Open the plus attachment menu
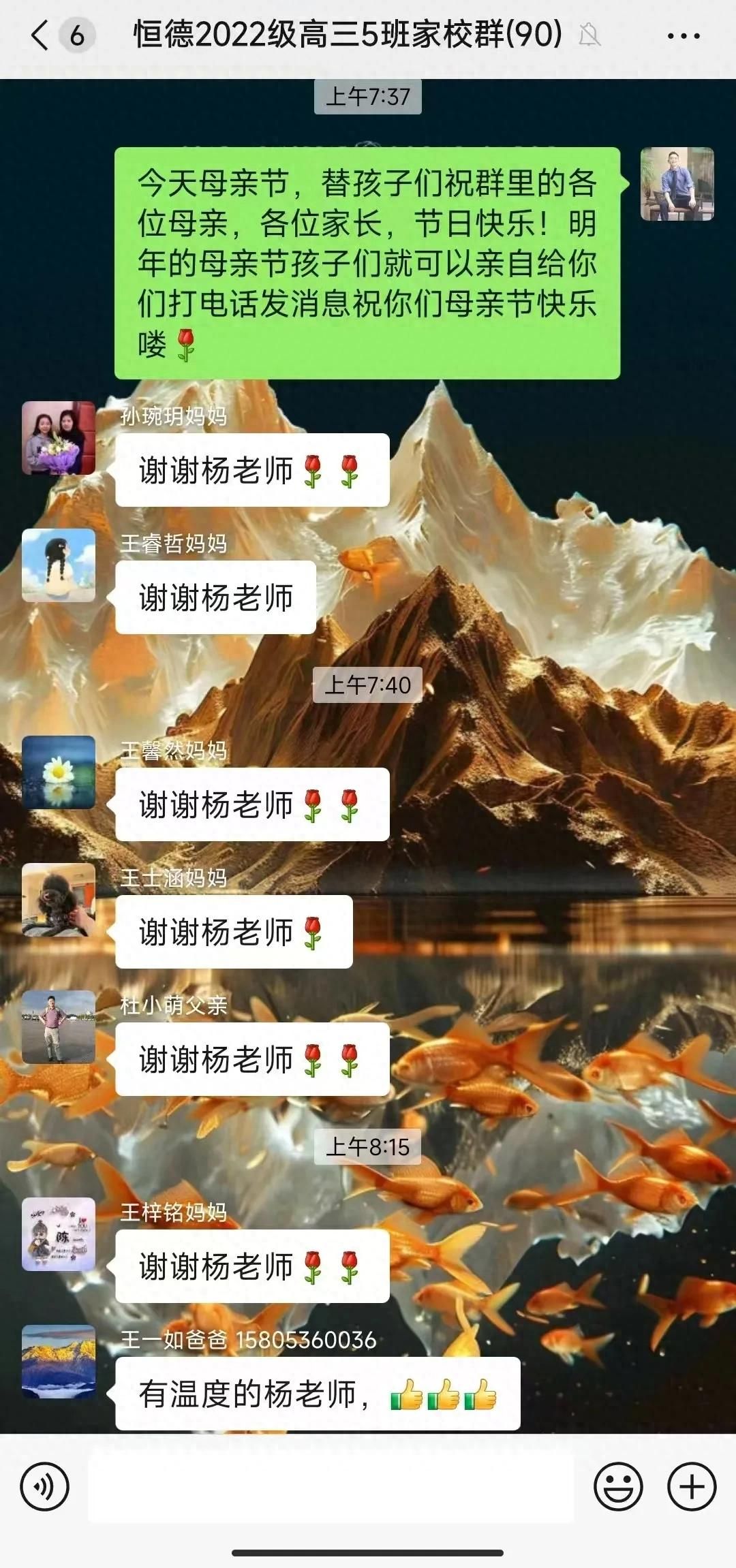This screenshot has width=736, height=1568. pyautogui.click(x=691, y=1486)
